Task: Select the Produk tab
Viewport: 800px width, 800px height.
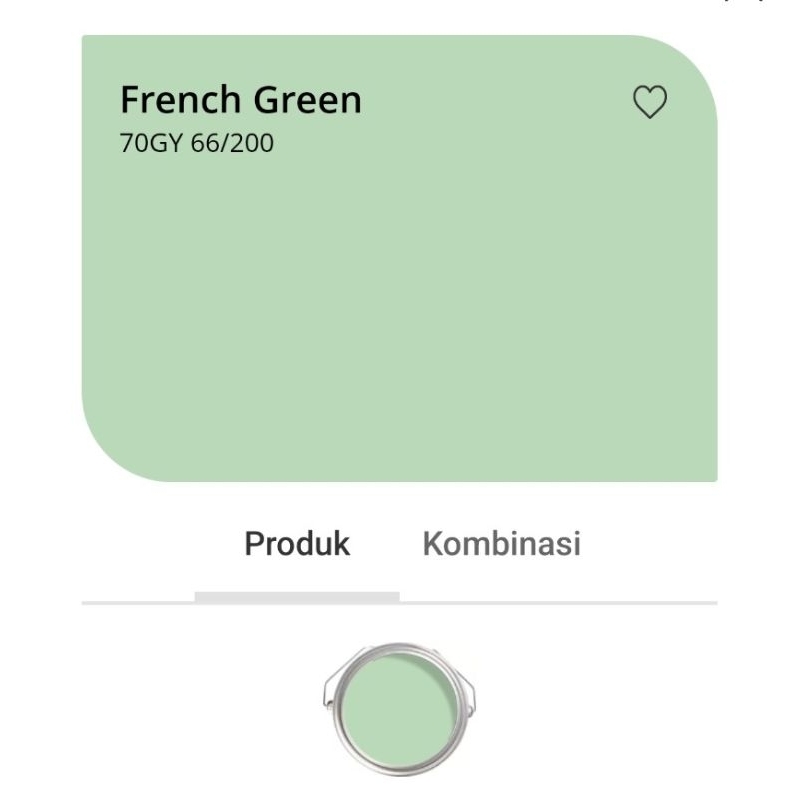Action: [297, 544]
